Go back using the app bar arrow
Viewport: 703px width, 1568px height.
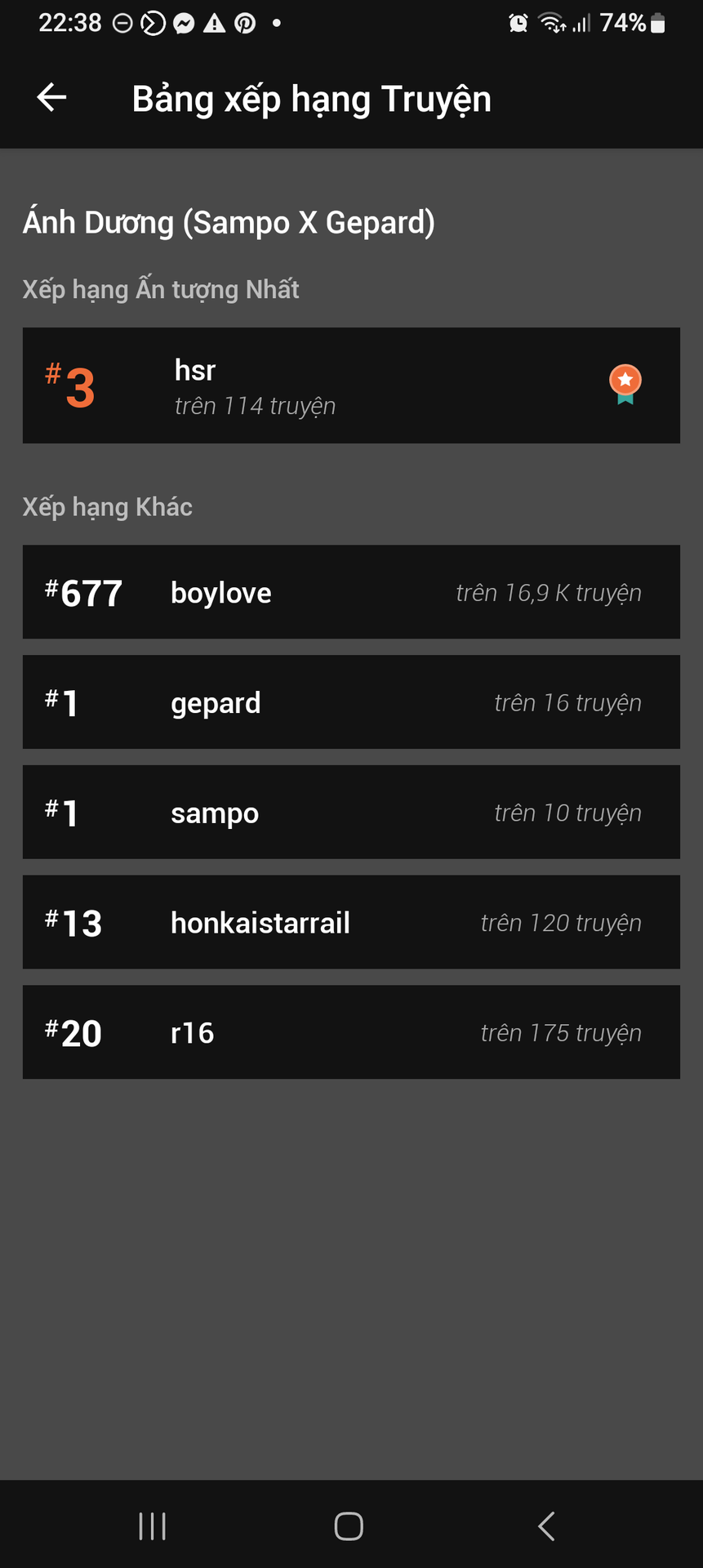[51, 97]
